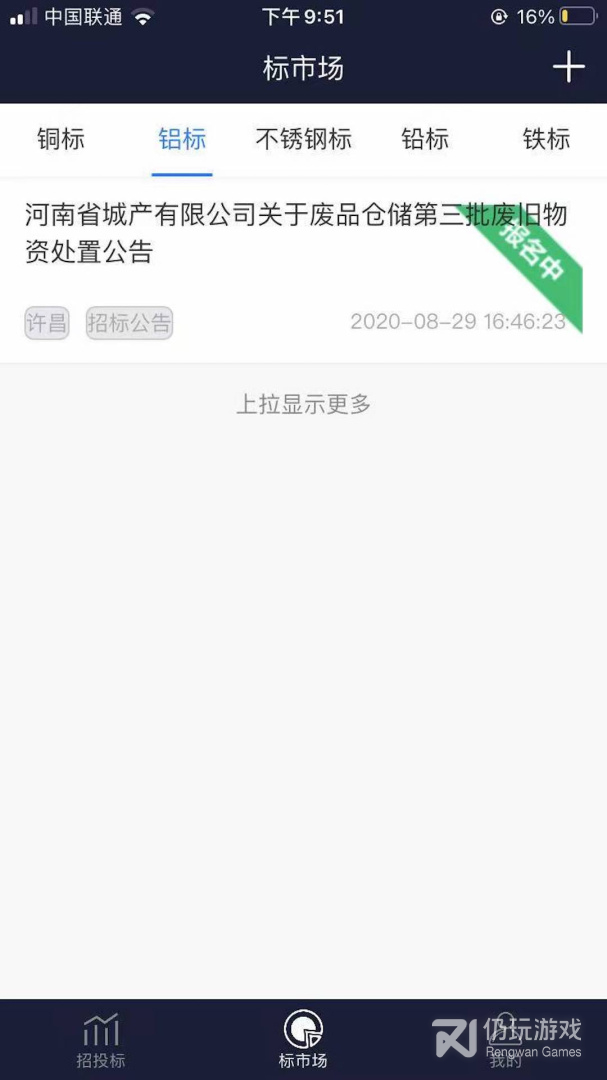Go to the 我的 tab in bottom navigation

click(506, 1040)
